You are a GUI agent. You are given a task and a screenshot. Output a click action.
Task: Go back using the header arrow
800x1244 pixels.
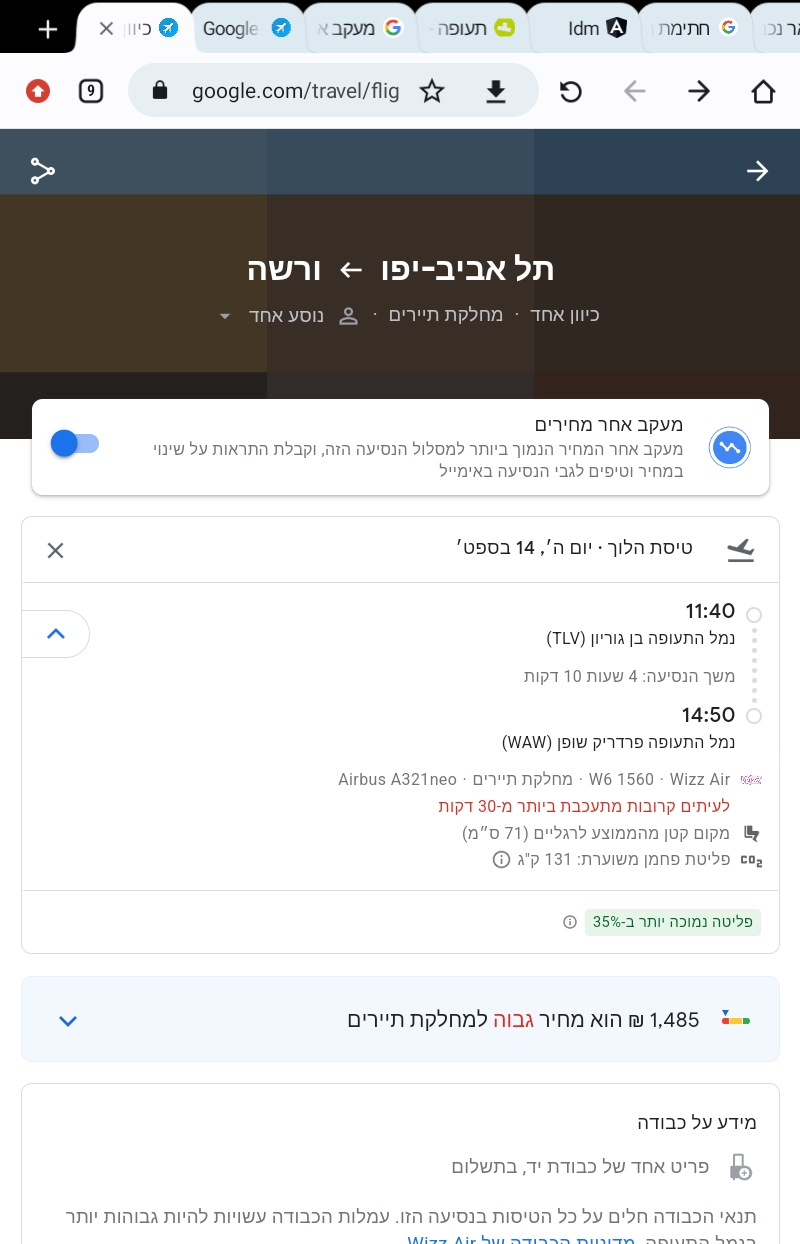(757, 171)
